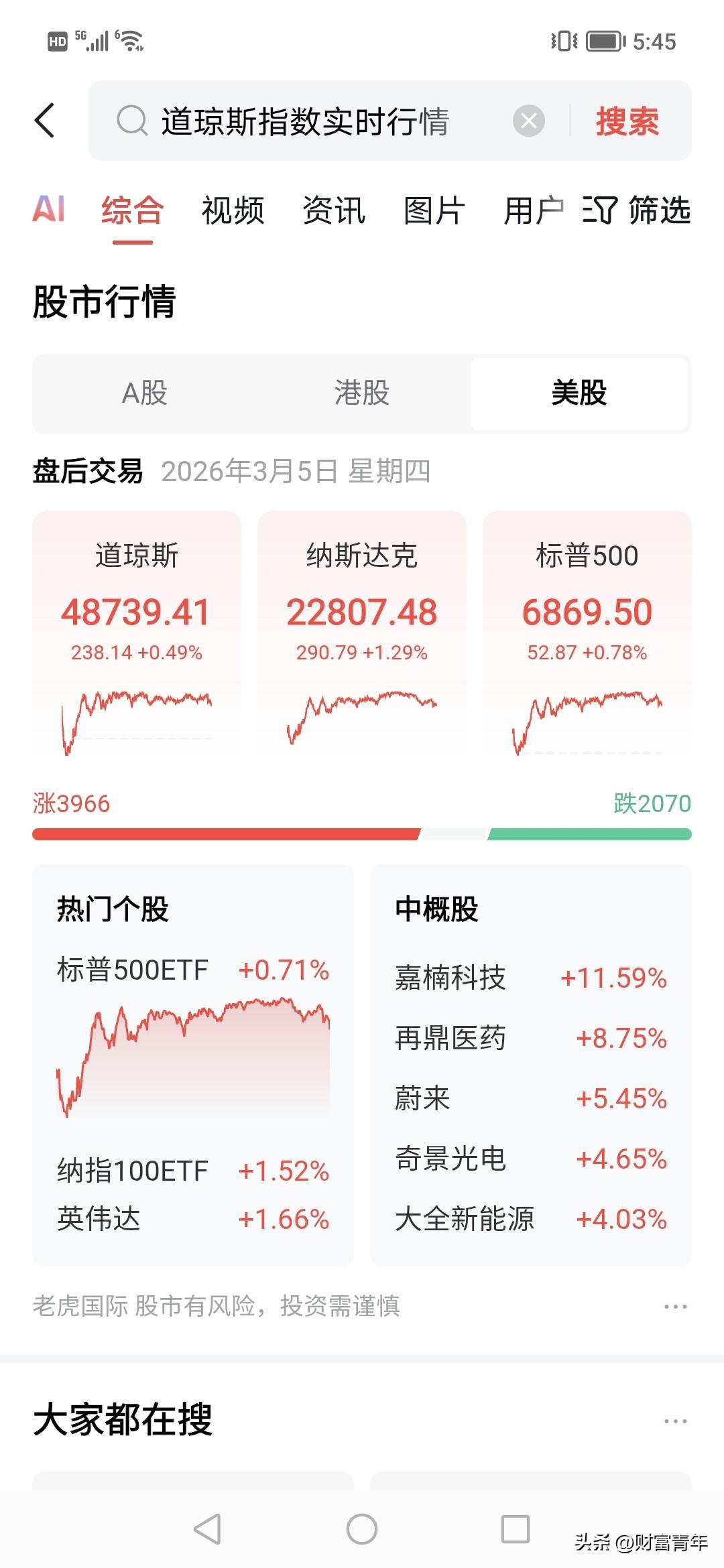This screenshot has height=1568, width=724.
Task: Tap the back arrow to return
Action: [45, 121]
